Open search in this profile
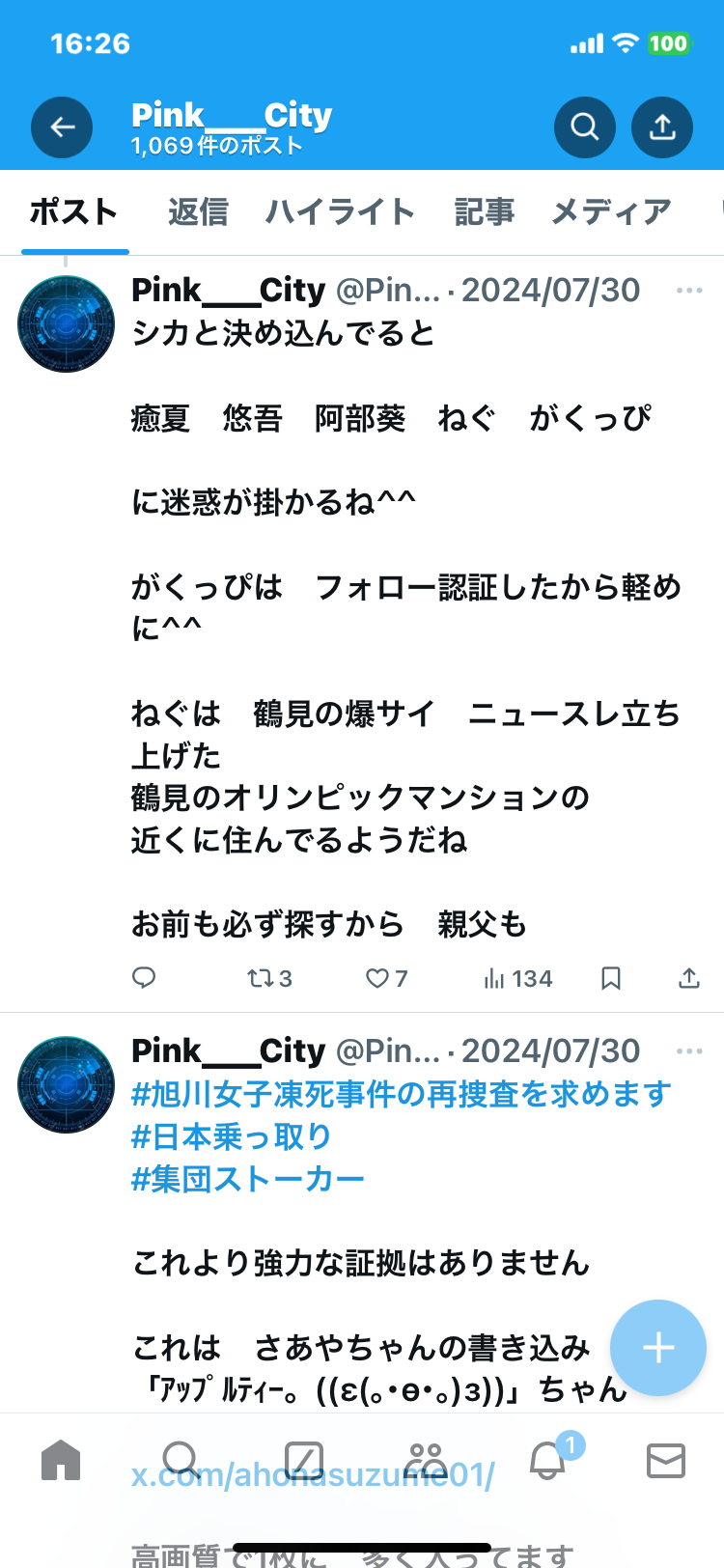 point(584,127)
